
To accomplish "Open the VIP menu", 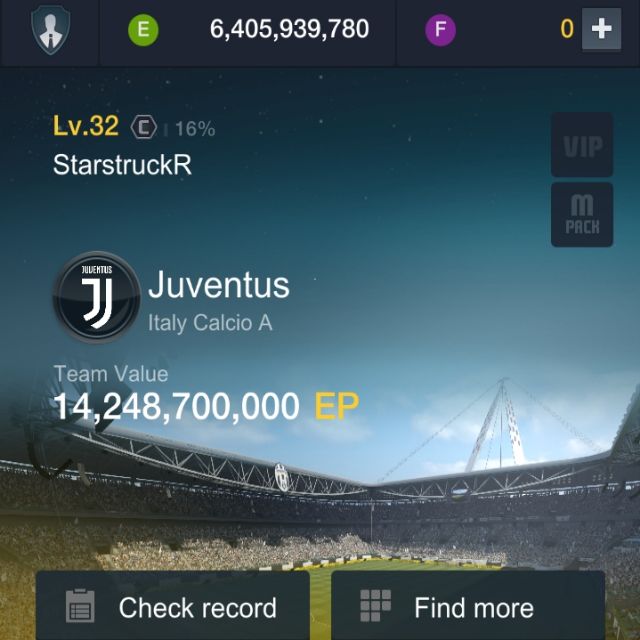I will (x=582, y=146).
